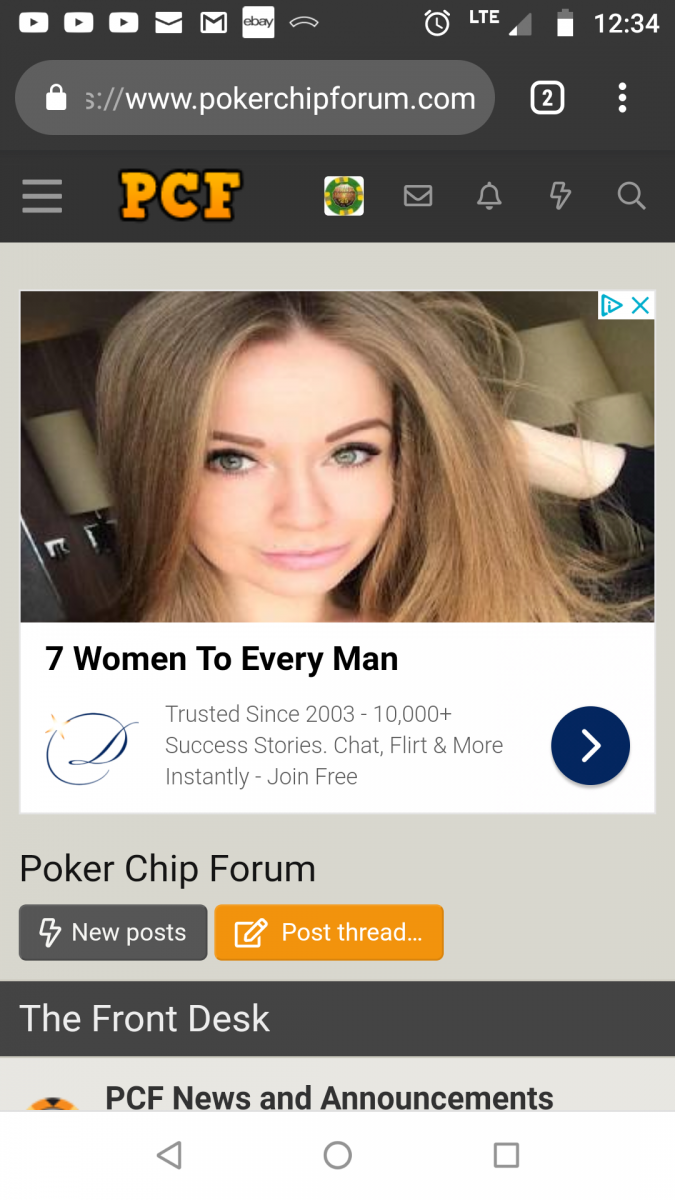Open the browser tab switcher
675x1200 pixels.
click(x=547, y=98)
